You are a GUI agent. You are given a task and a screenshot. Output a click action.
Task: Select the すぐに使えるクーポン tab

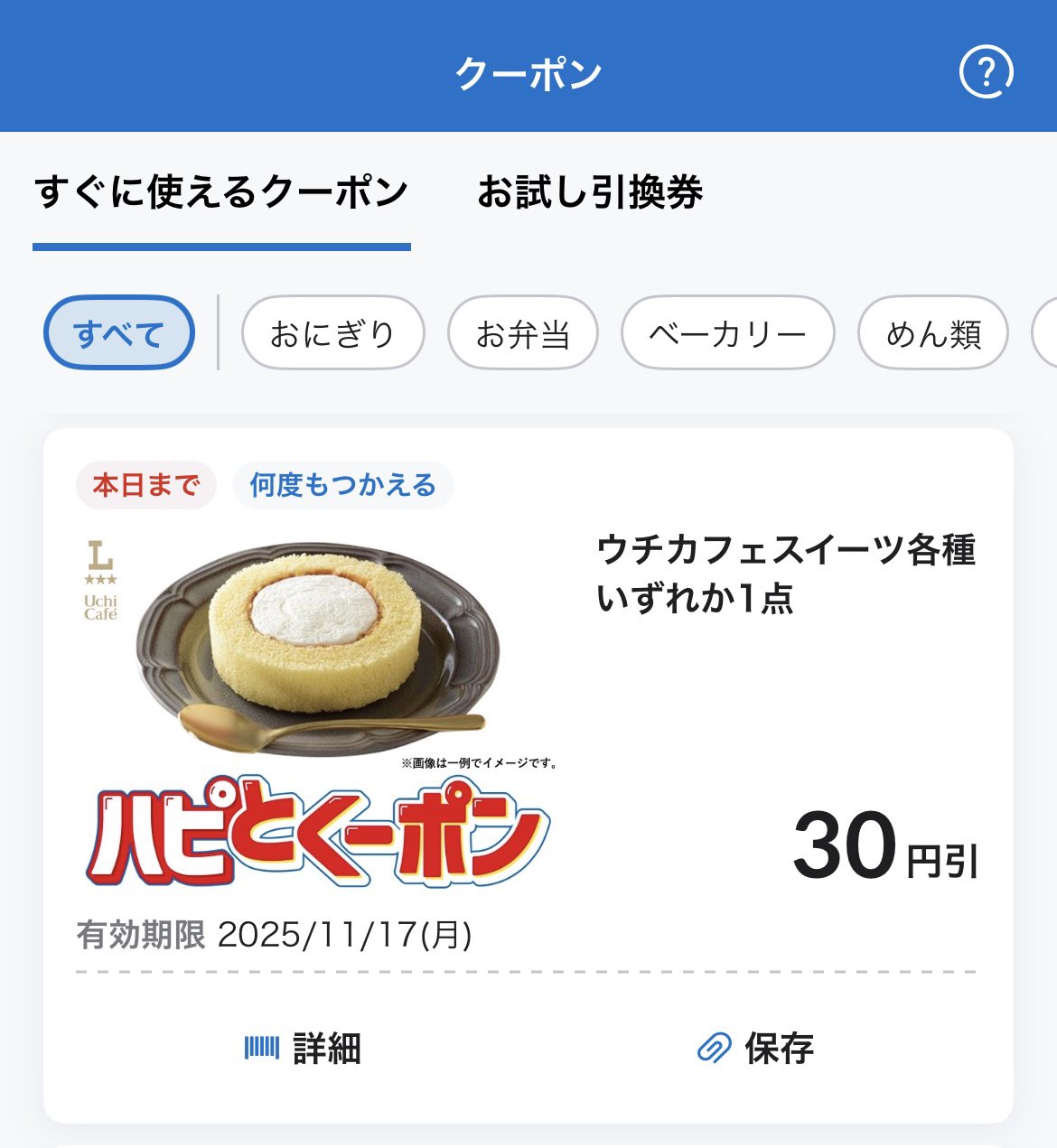tap(221, 192)
